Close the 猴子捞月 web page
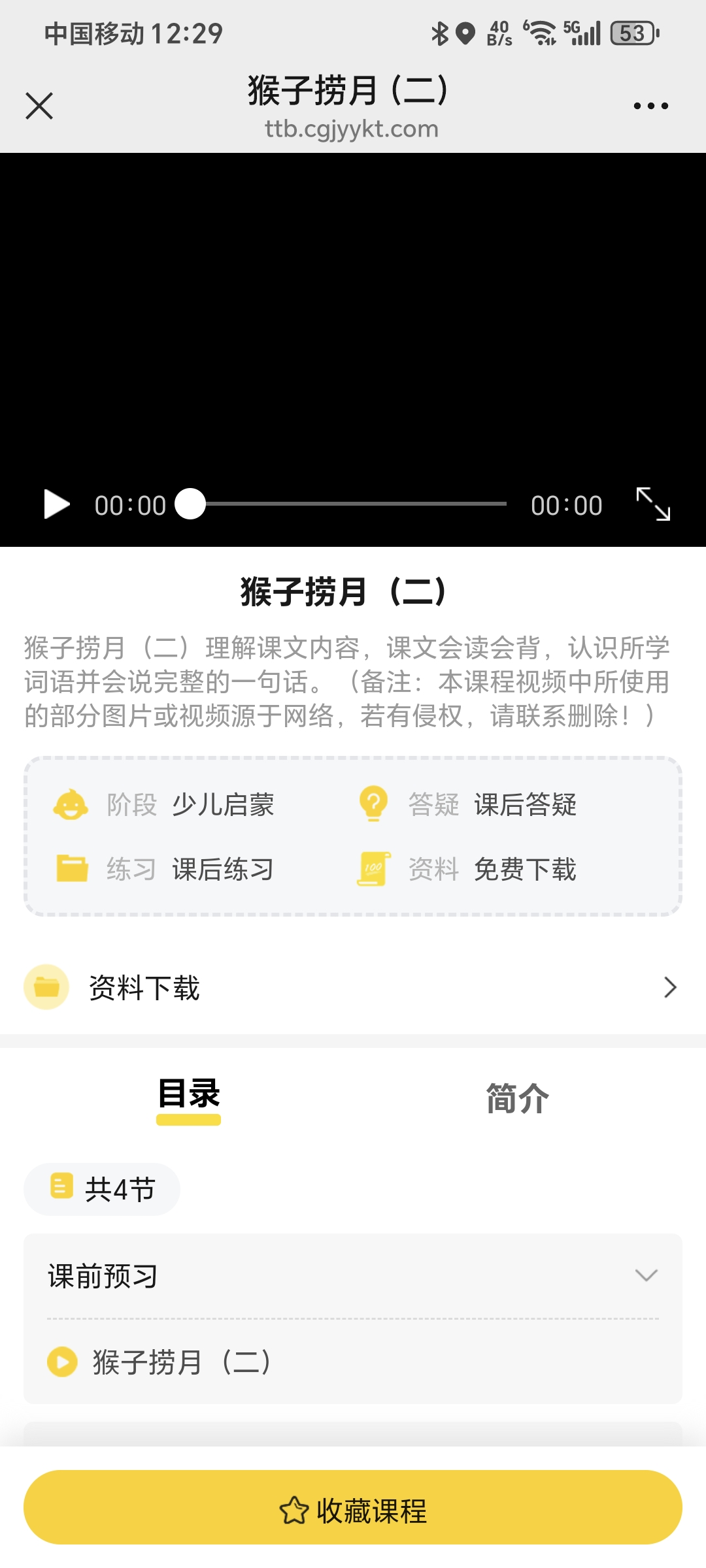Image resolution: width=706 pixels, height=1568 pixels. coord(39,106)
